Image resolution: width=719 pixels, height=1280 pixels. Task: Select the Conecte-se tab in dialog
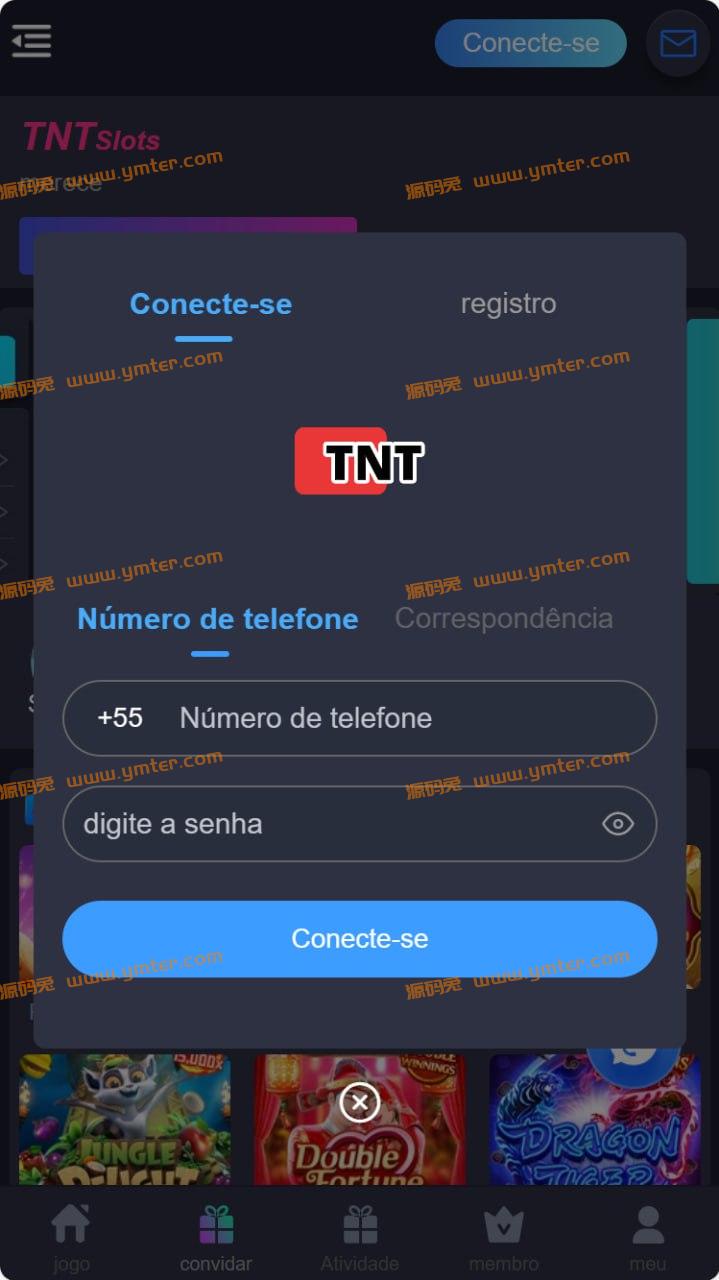(210, 303)
